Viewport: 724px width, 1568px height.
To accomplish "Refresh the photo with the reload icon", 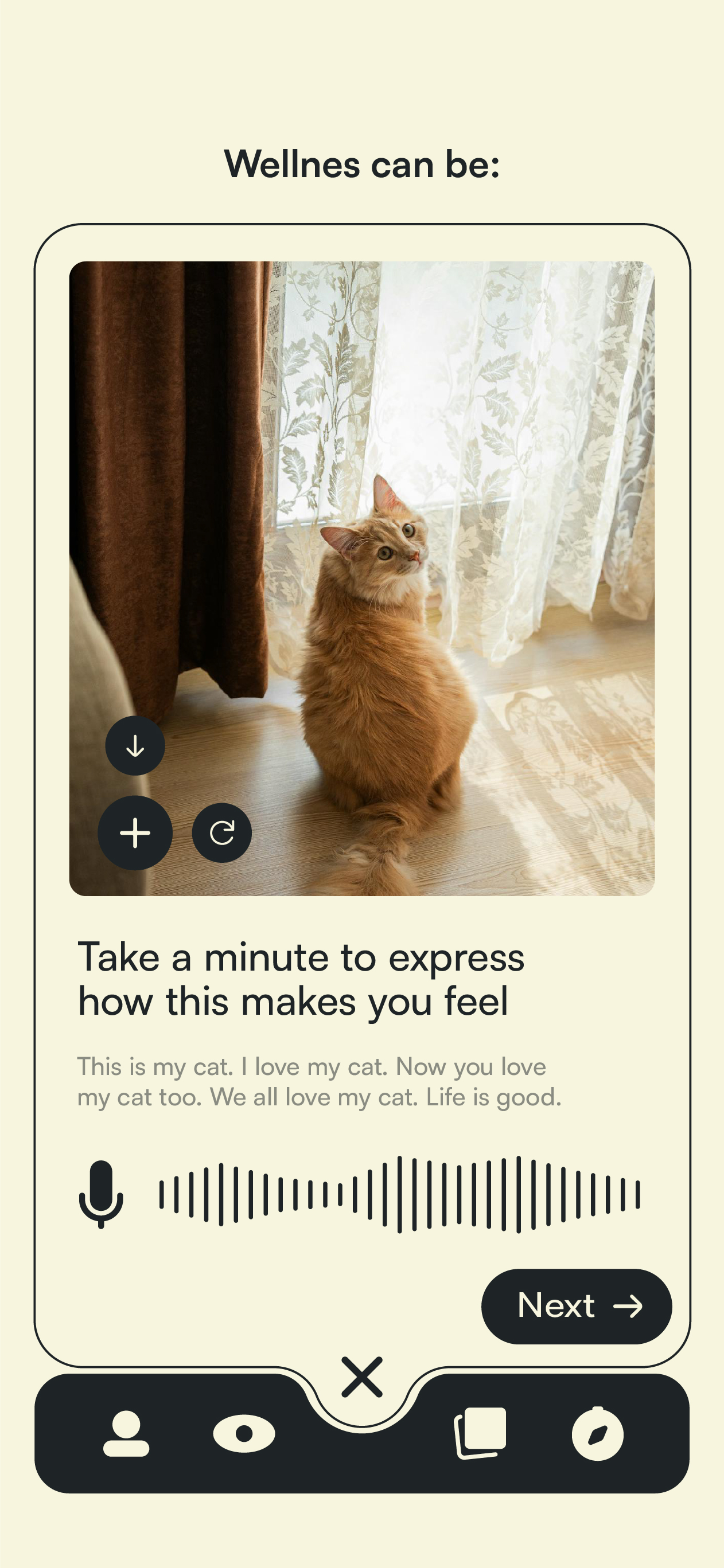I will click(221, 832).
